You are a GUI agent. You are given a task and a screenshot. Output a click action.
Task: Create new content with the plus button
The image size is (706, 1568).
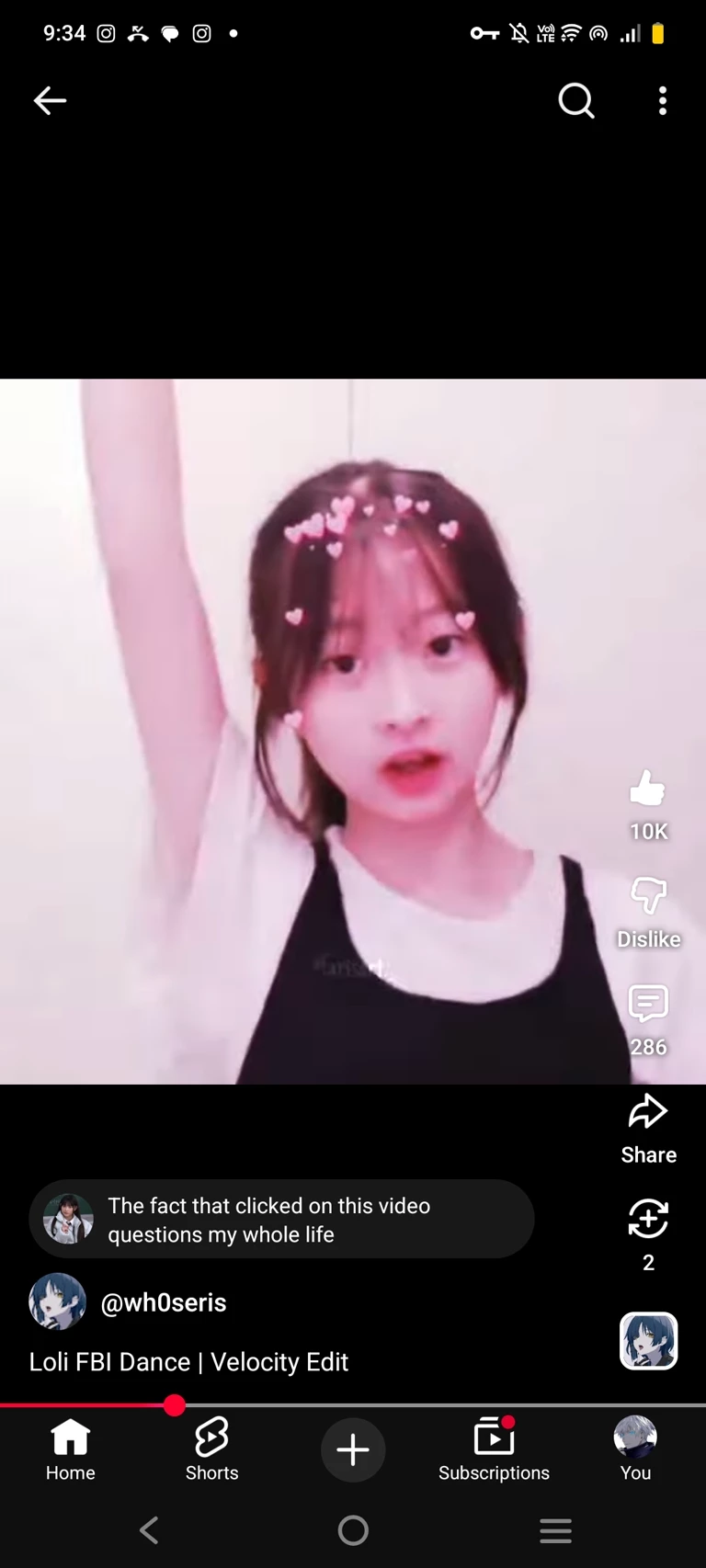tap(353, 1450)
